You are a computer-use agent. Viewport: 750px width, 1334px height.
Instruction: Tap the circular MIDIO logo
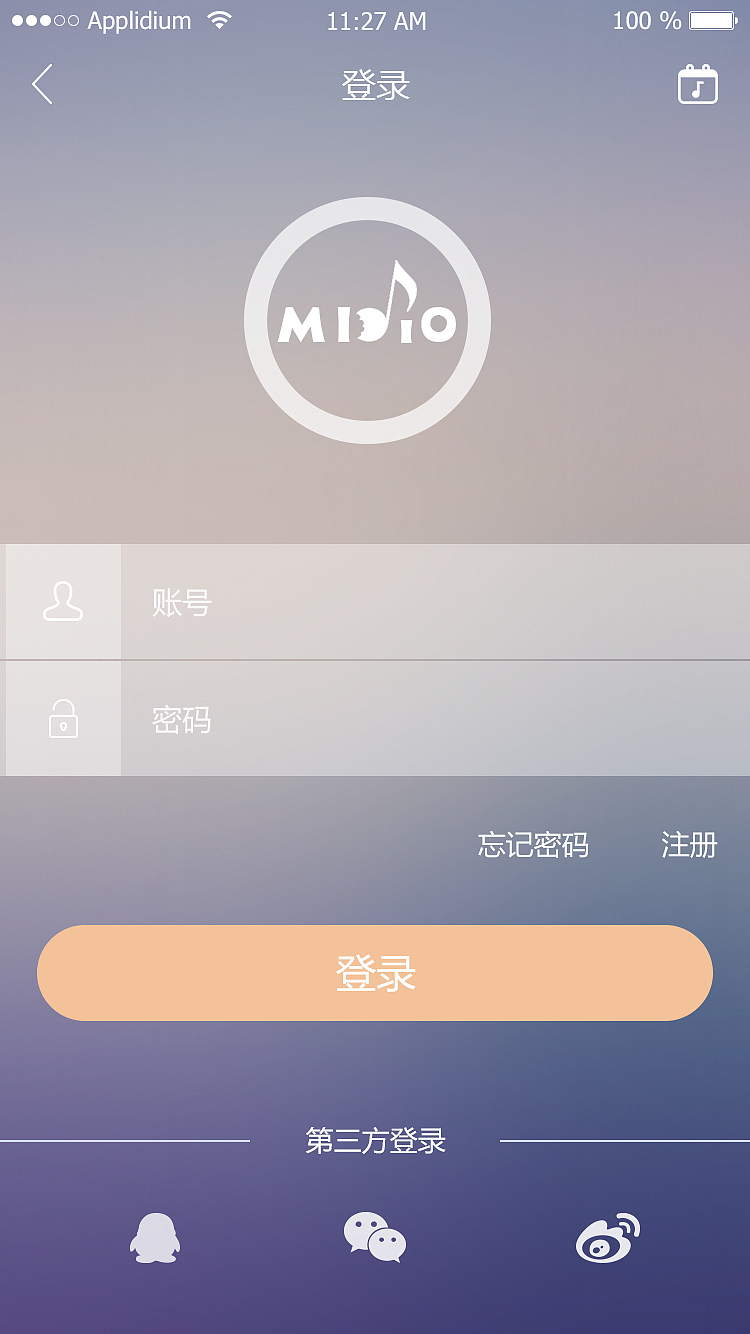pyautogui.click(x=367, y=318)
